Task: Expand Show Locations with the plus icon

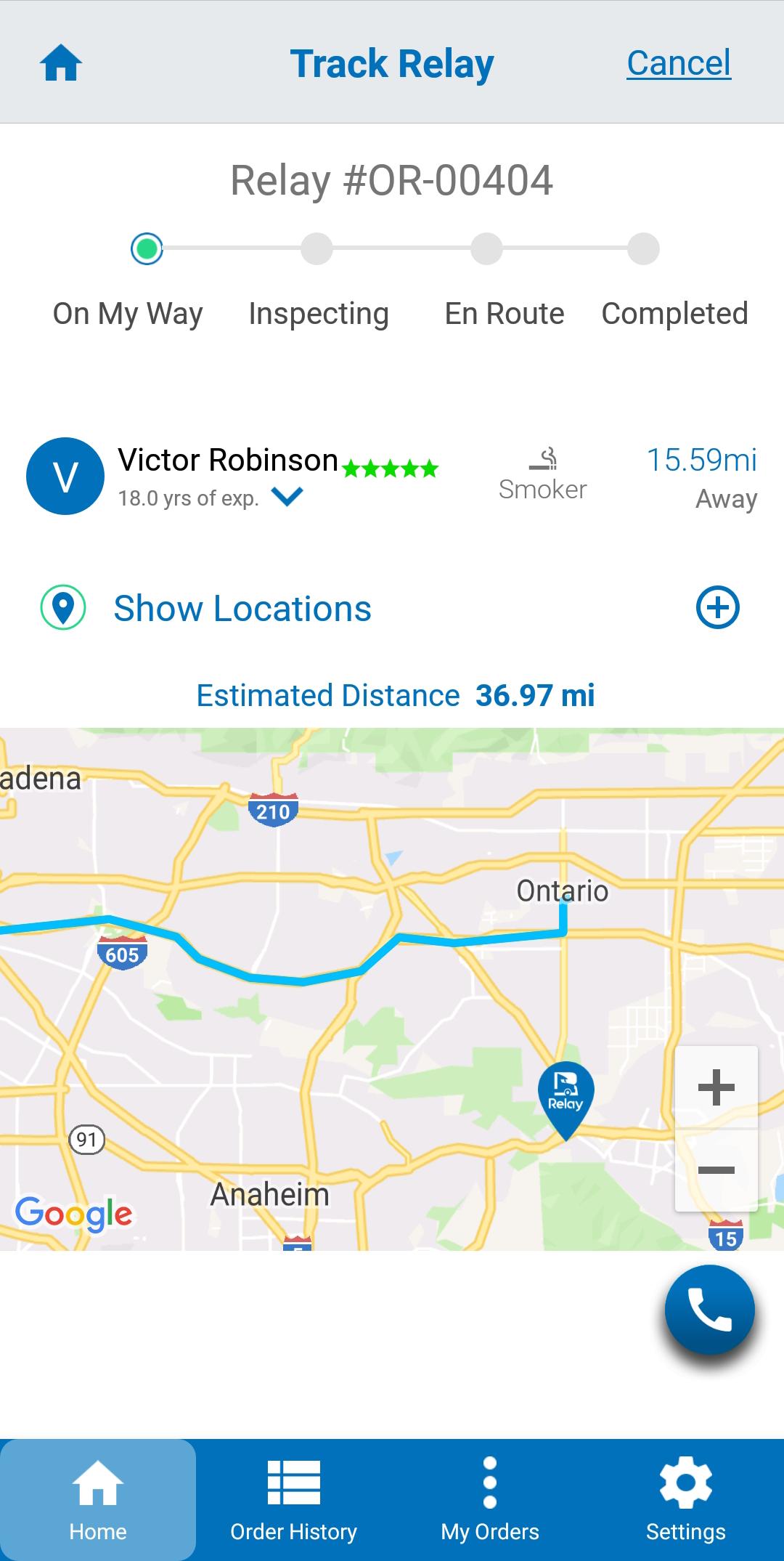Action: click(x=717, y=607)
